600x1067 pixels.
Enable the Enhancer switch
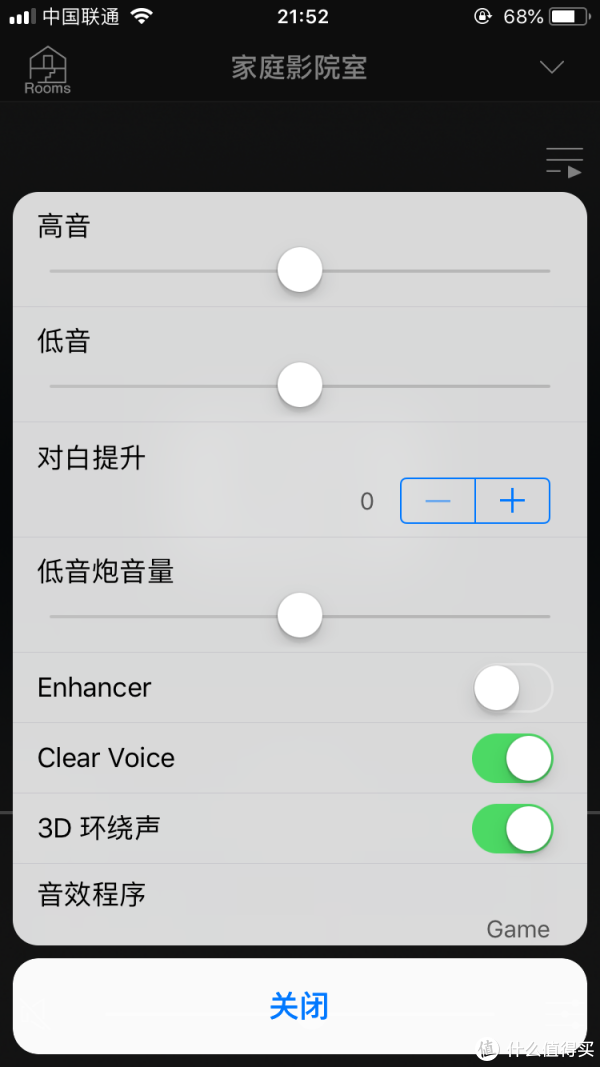pyautogui.click(x=512, y=688)
